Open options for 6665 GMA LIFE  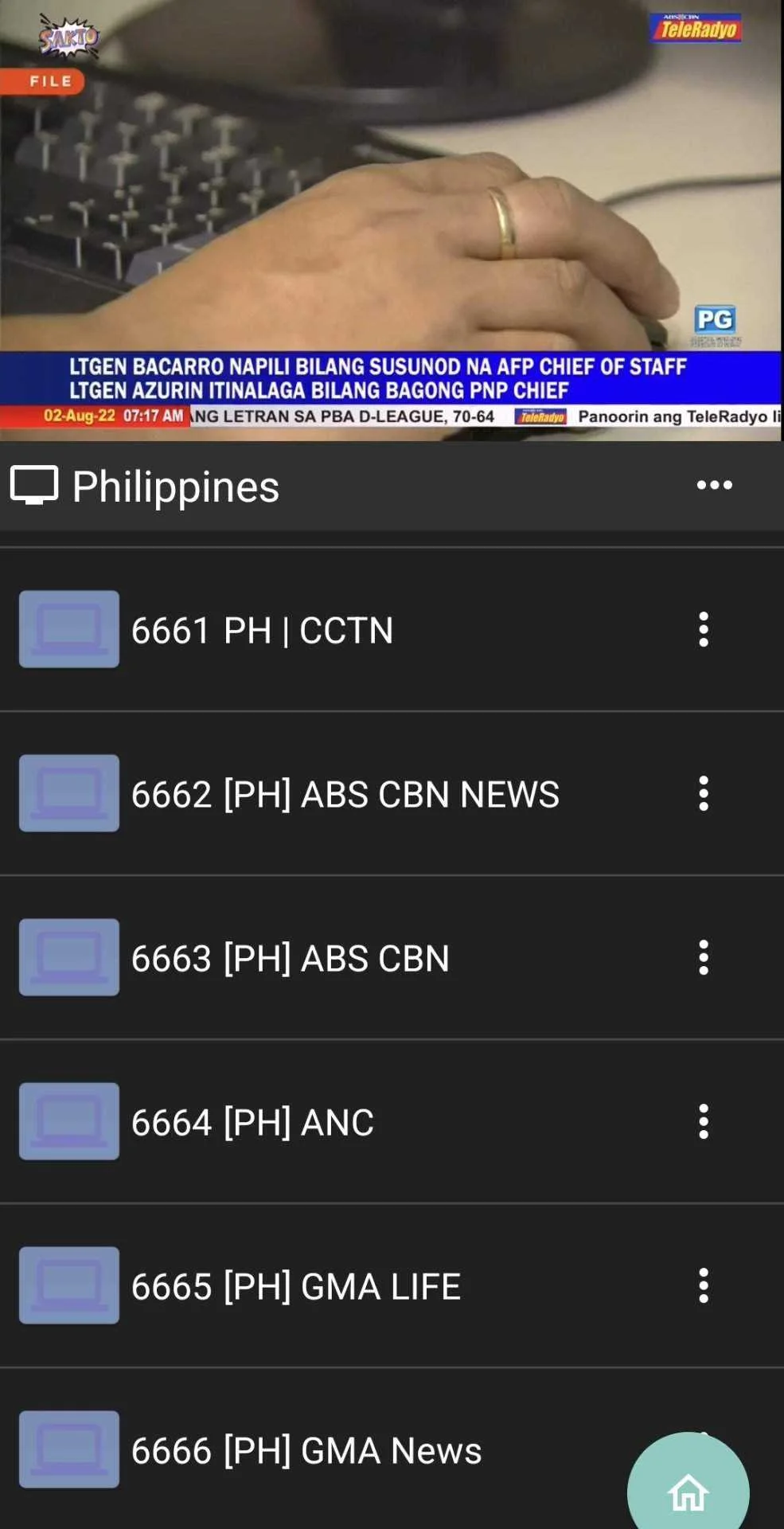703,1285
